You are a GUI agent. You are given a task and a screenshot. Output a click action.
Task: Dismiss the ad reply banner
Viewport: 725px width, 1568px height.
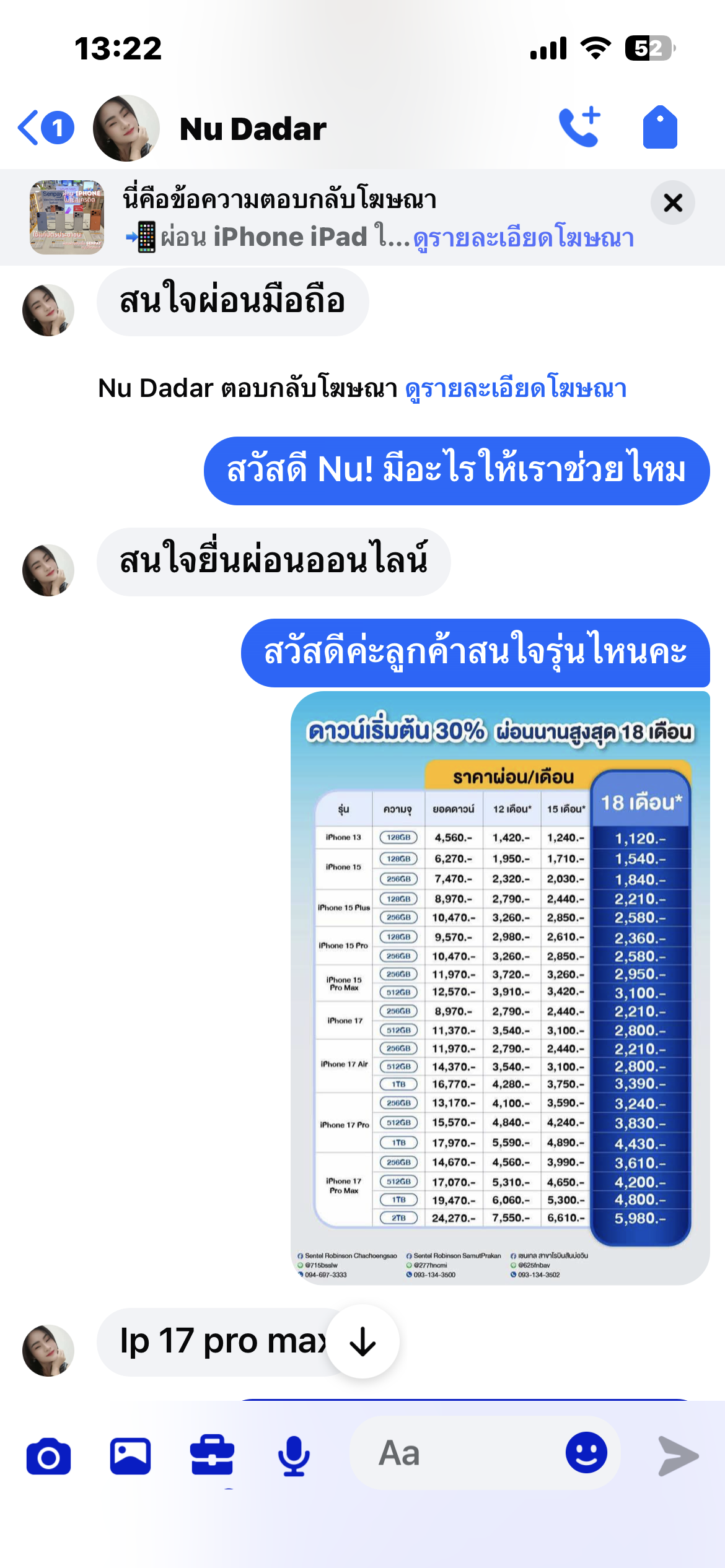673,203
